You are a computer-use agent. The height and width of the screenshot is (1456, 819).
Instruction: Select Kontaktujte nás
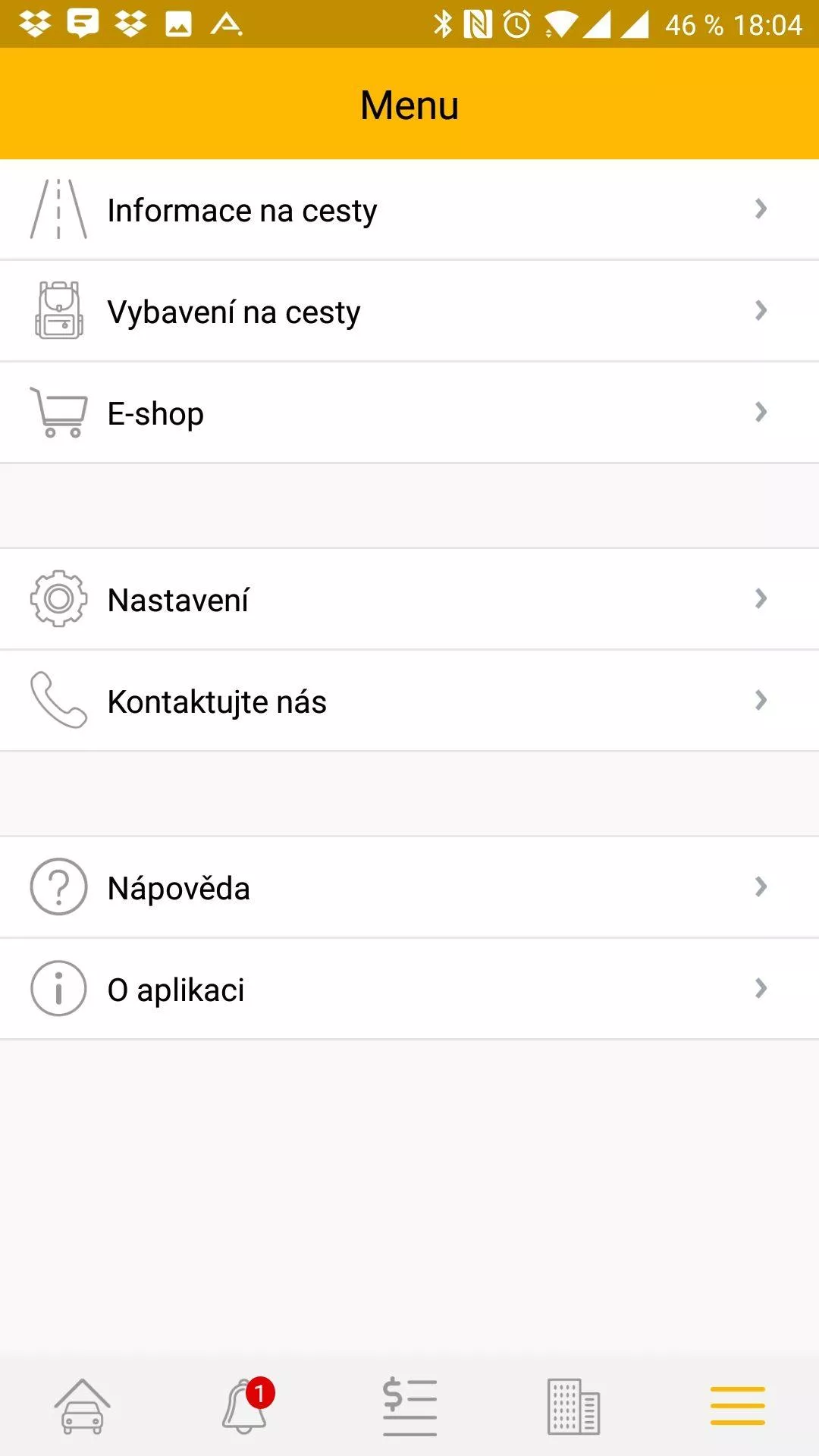pyautogui.click(x=409, y=701)
